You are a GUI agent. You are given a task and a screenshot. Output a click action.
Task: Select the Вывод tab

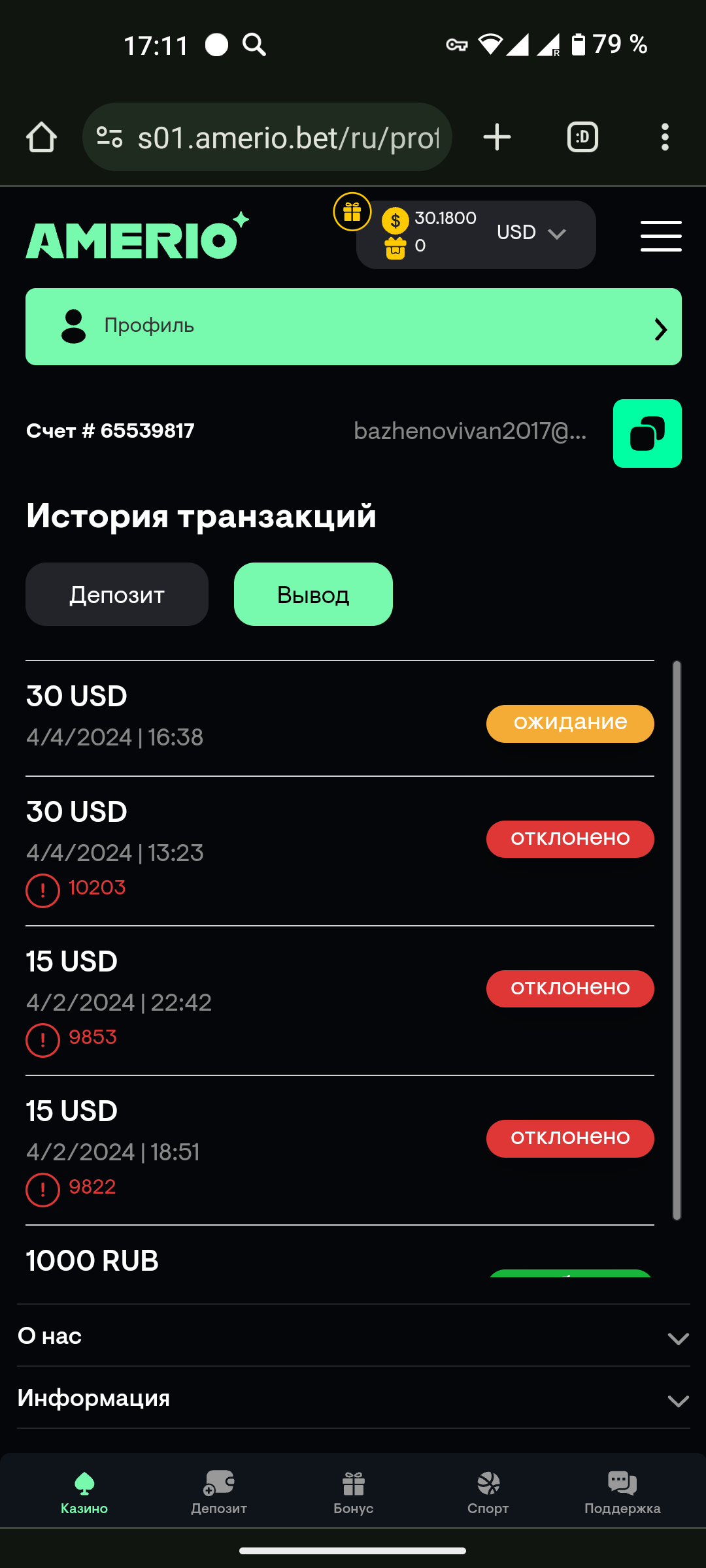coord(313,595)
